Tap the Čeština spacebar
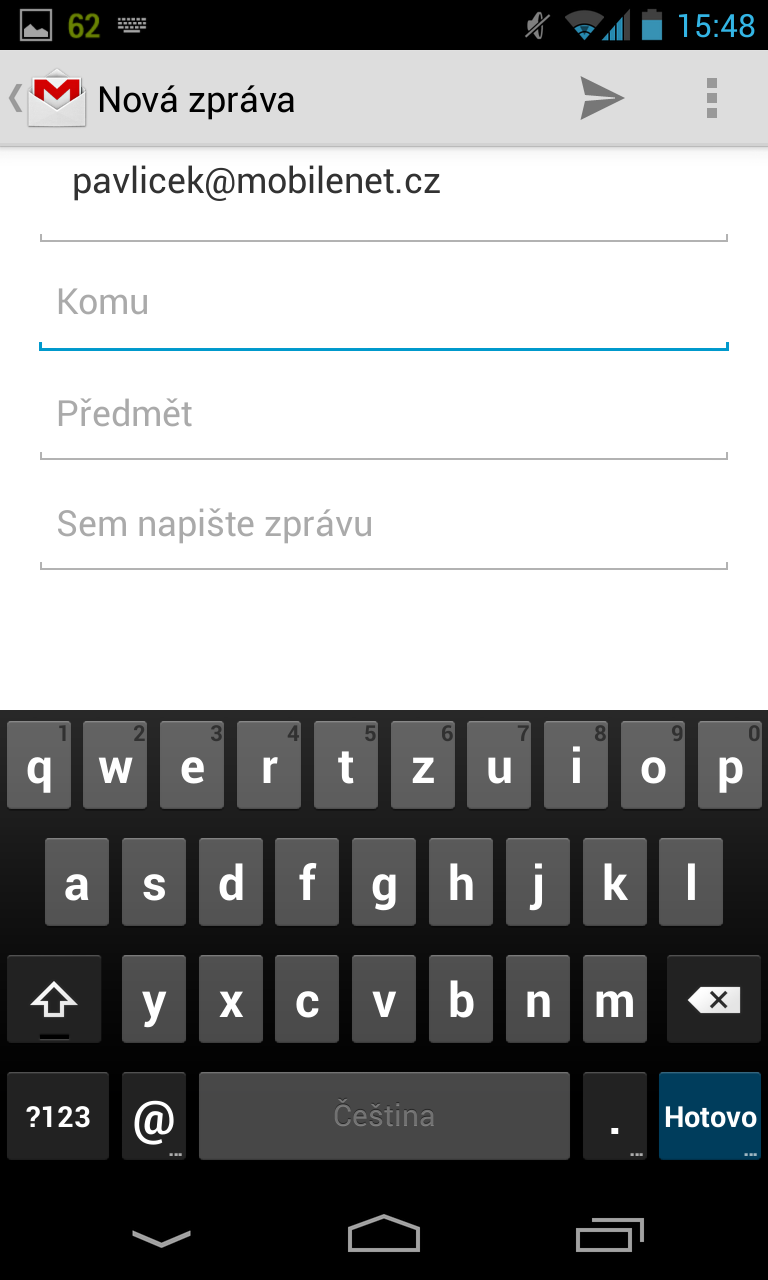 click(384, 1115)
